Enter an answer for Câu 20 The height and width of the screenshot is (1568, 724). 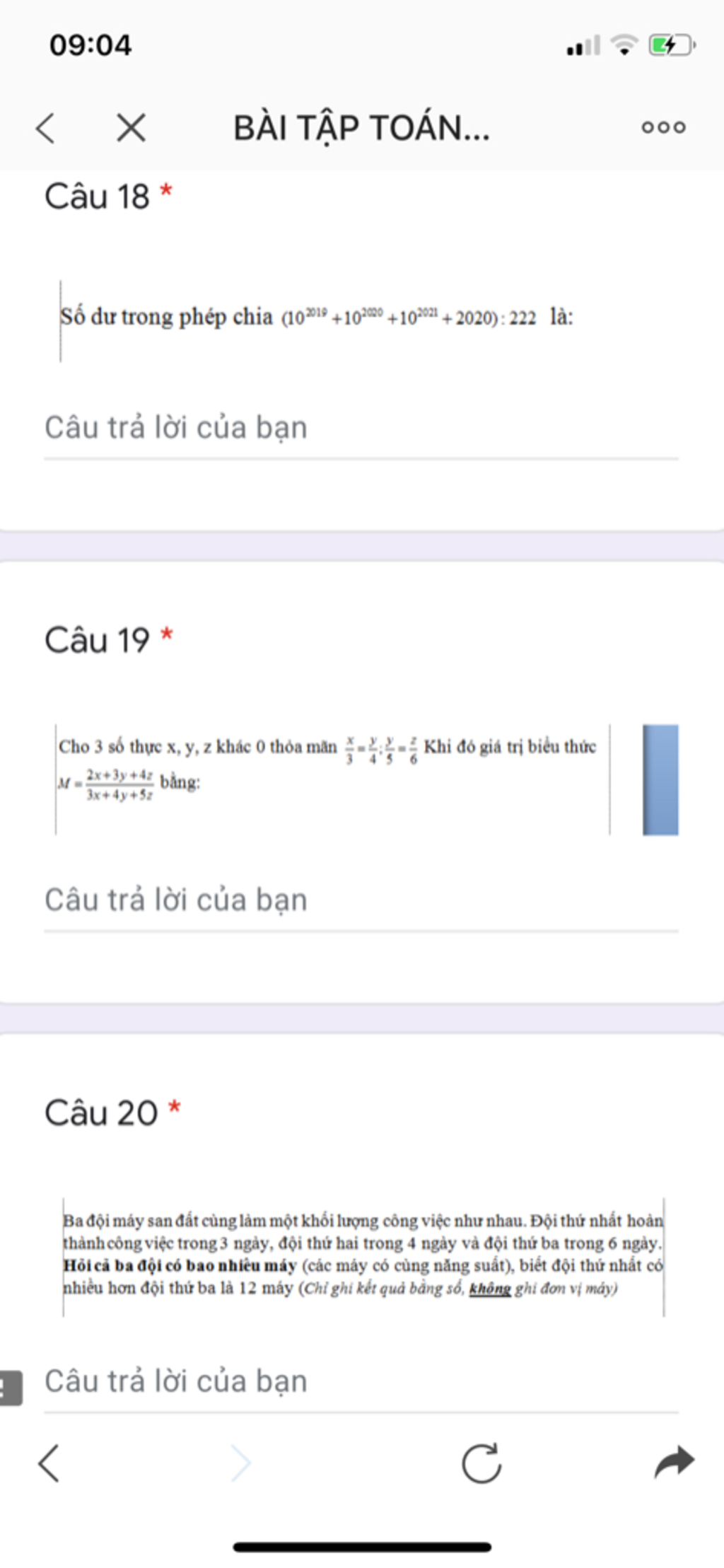[361, 1381]
